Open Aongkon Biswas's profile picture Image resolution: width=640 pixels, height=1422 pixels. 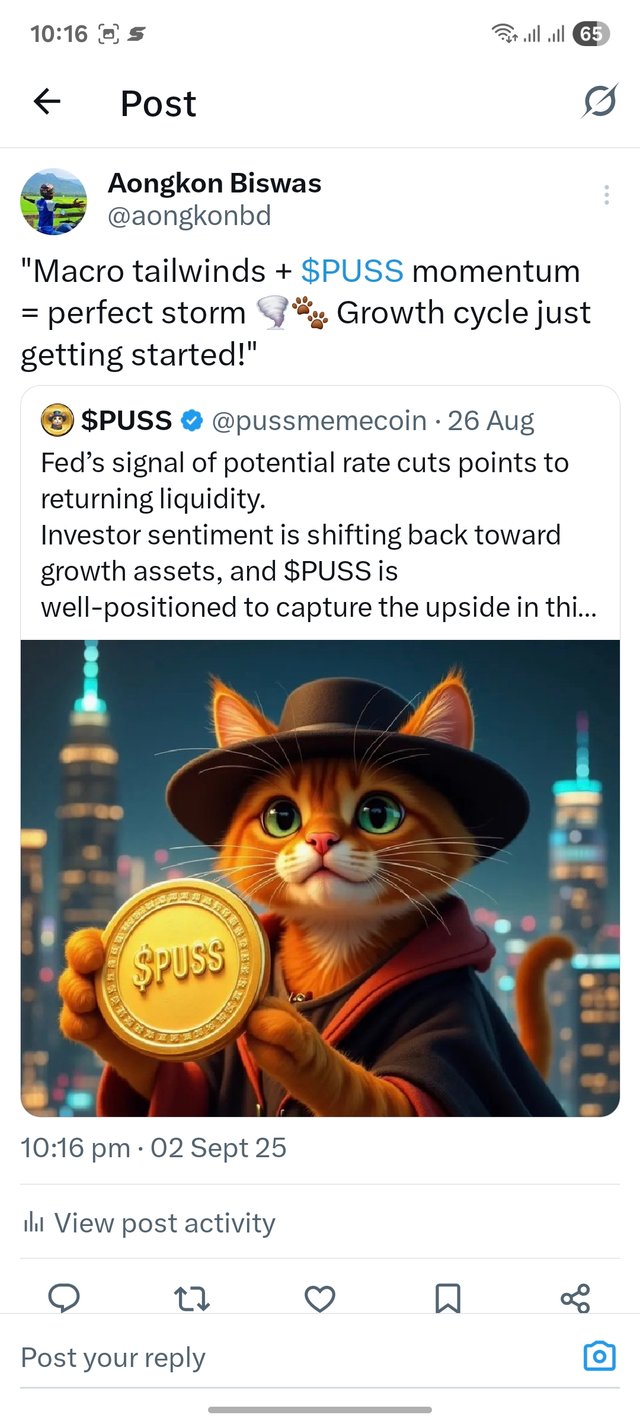(54, 202)
